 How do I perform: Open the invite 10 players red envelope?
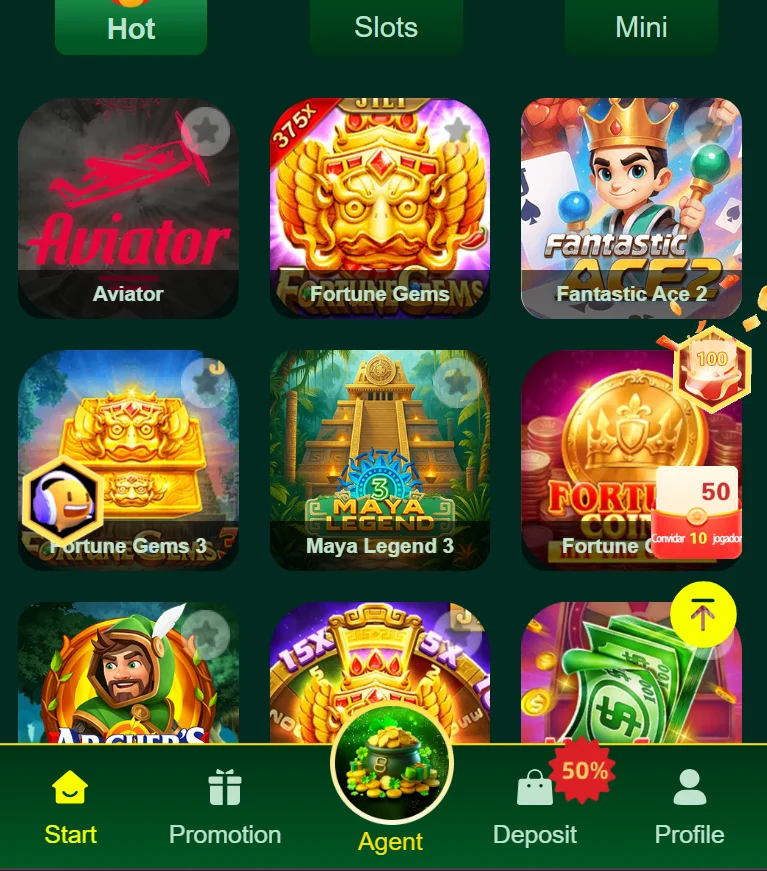[696, 512]
